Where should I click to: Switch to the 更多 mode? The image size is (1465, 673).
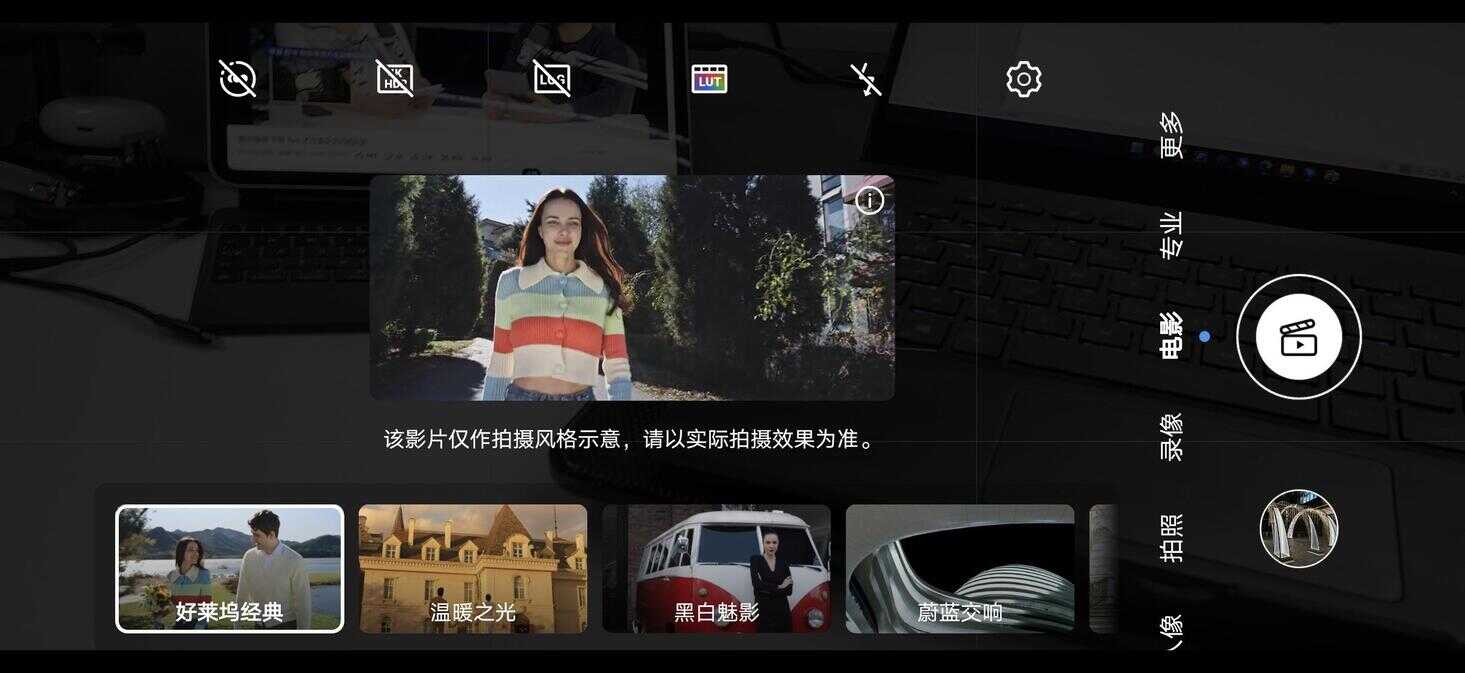1171,135
